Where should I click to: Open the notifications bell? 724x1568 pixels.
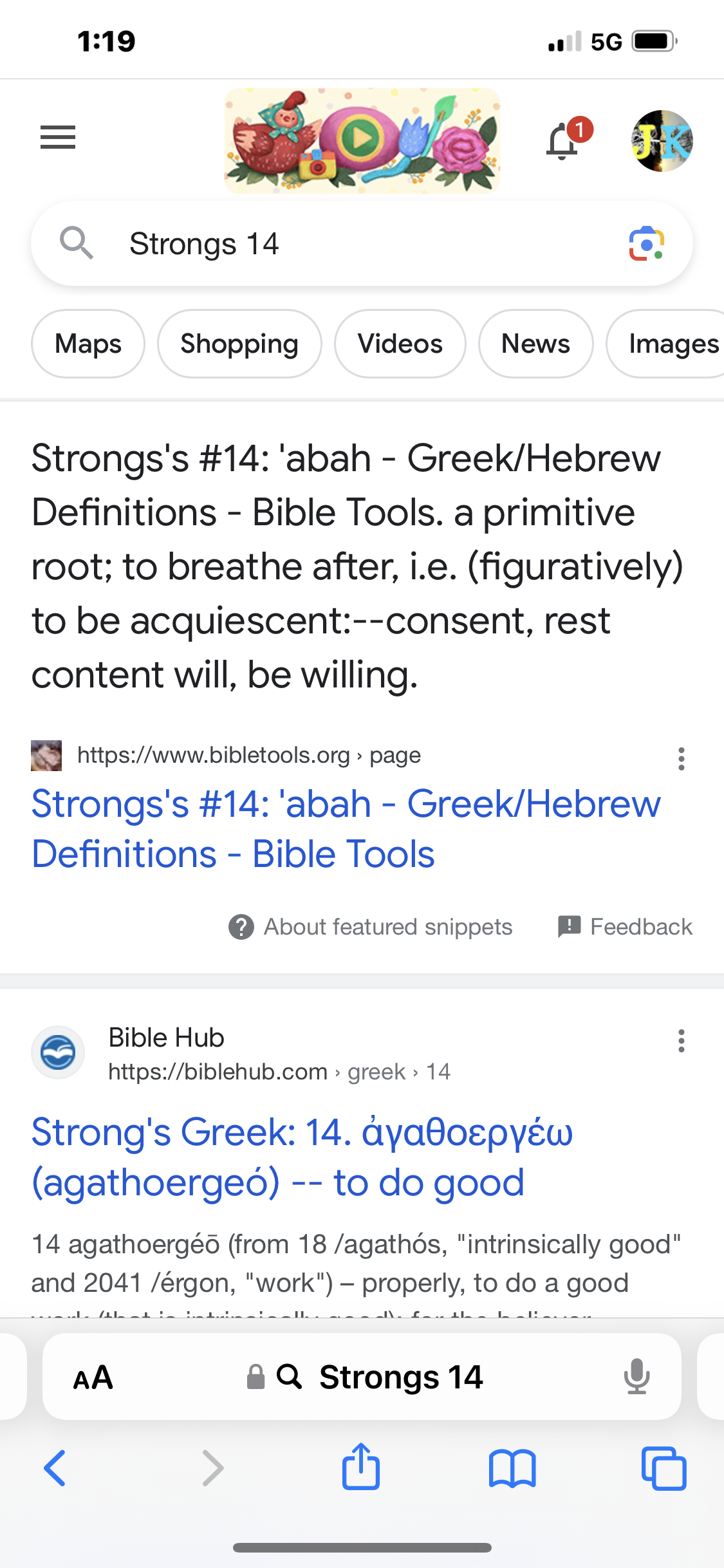564,140
